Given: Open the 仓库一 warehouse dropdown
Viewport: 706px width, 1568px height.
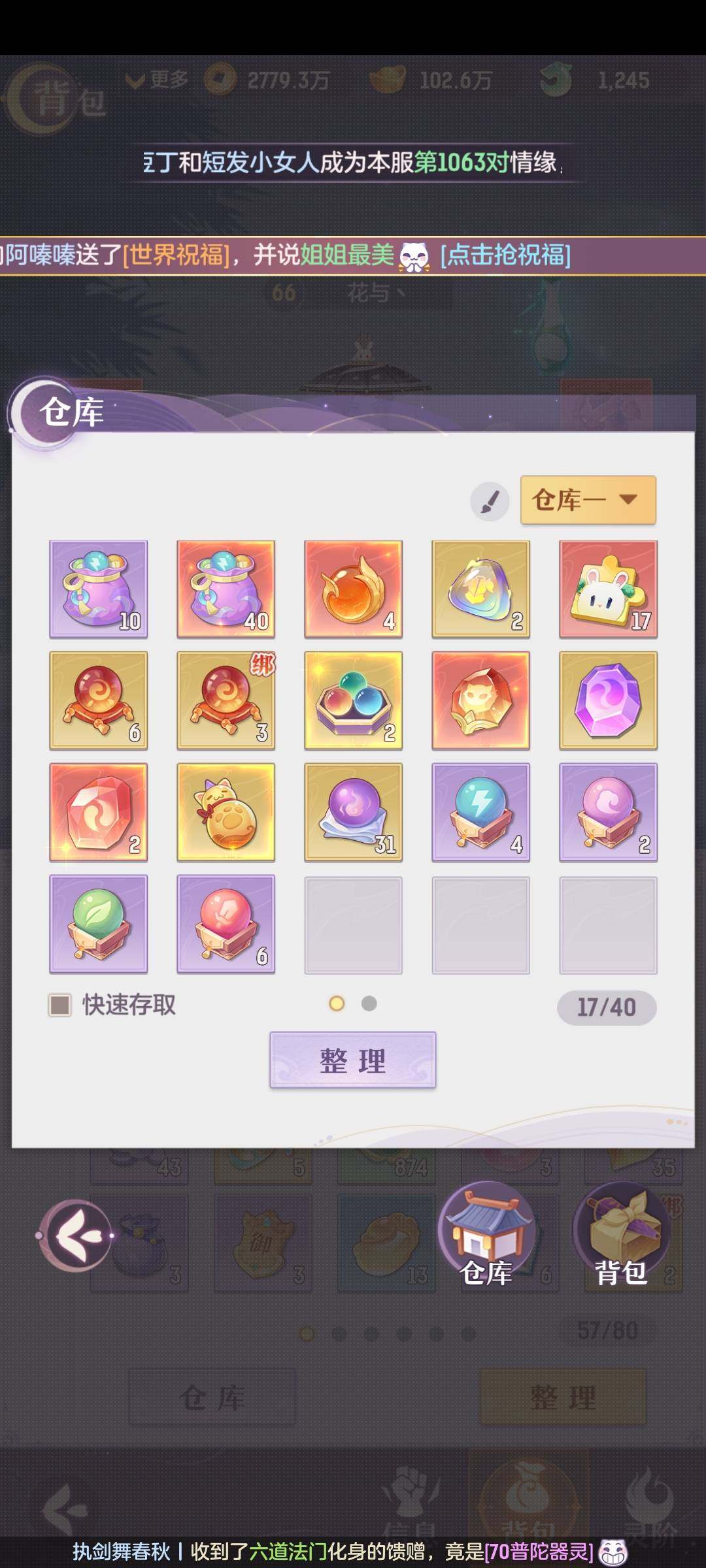Looking at the screenshot, I should tap(588, 500).
